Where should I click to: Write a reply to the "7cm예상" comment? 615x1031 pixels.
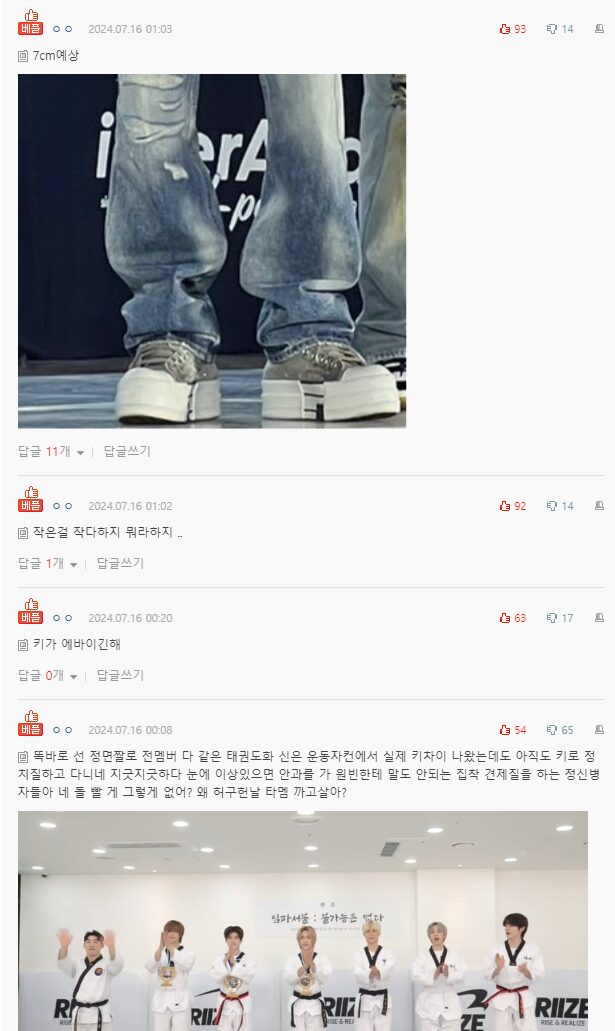tap(127, 451)
